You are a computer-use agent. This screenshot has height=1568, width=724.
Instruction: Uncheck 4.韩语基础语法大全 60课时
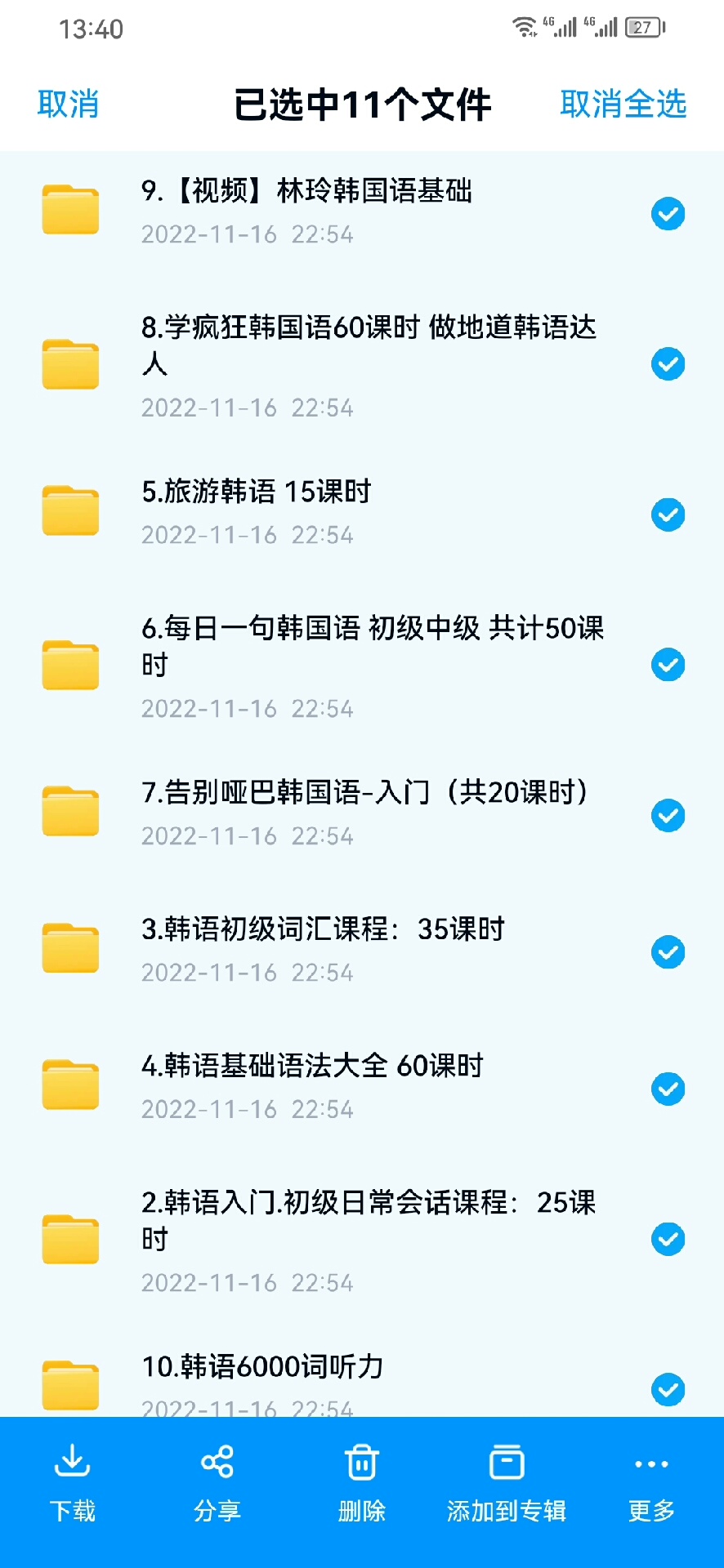coord(668,1089)
